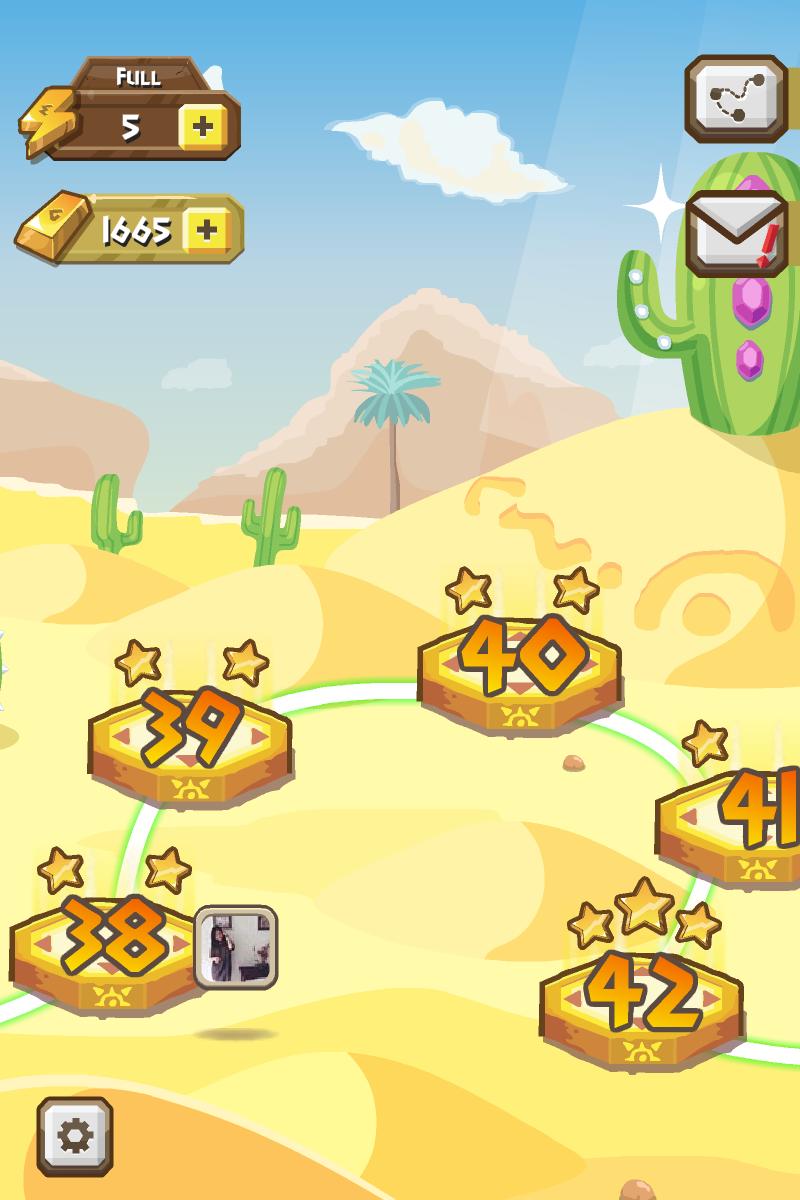Open level 40
The height and width of the screenshot is (1200, 800).
click(x=515, y=660)
